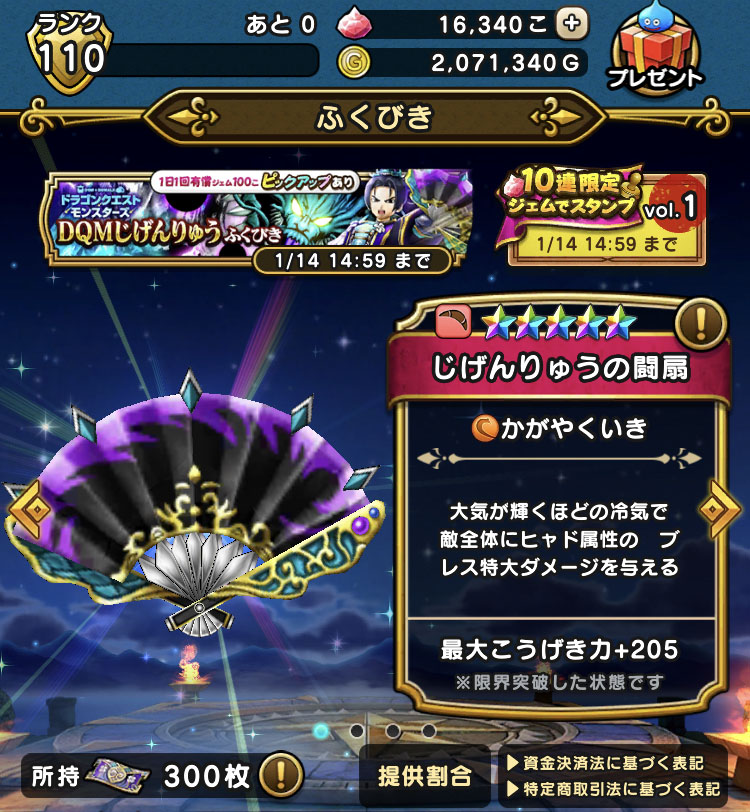Open 特定商取引法に基づく表記 link
750x812 pixels.
[617, 788]
